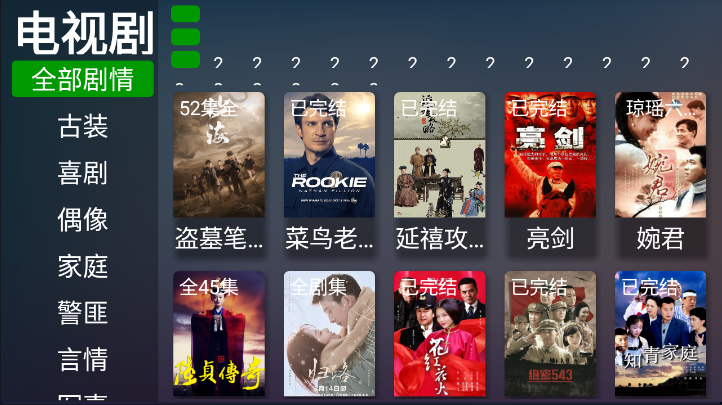Open the 言情 category

pos(82,358)
